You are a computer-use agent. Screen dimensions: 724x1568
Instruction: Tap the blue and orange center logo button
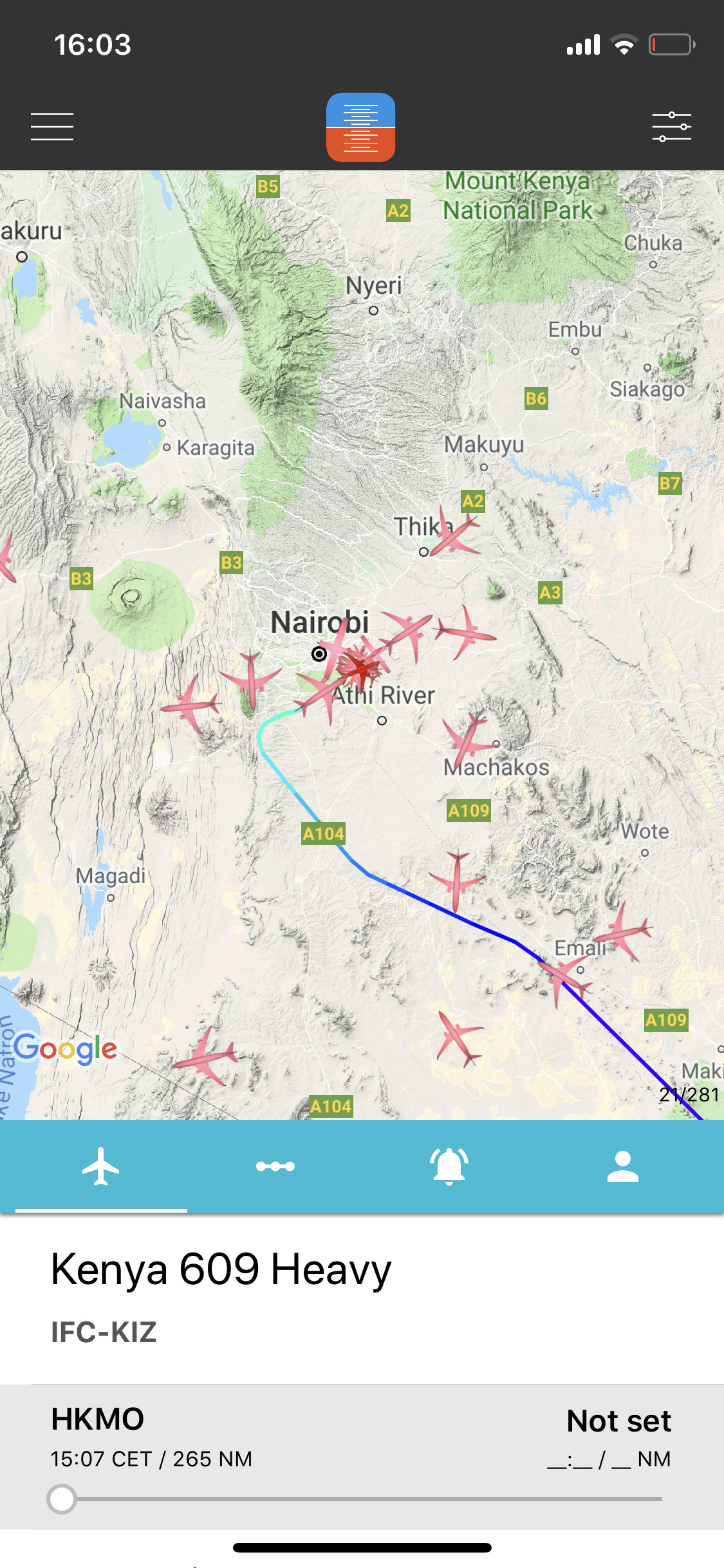coord(360,127)
